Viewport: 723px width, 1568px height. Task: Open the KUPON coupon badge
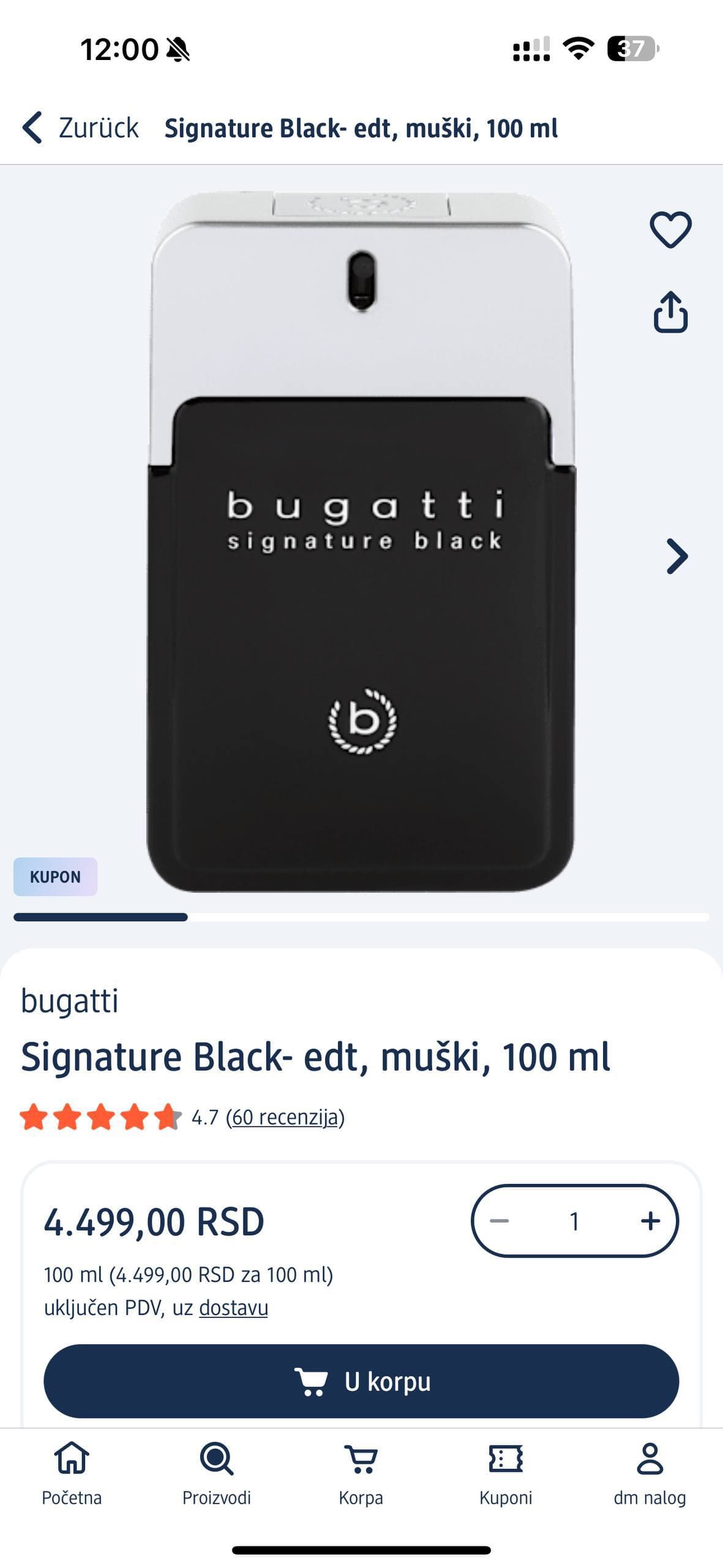click(54, 877)
